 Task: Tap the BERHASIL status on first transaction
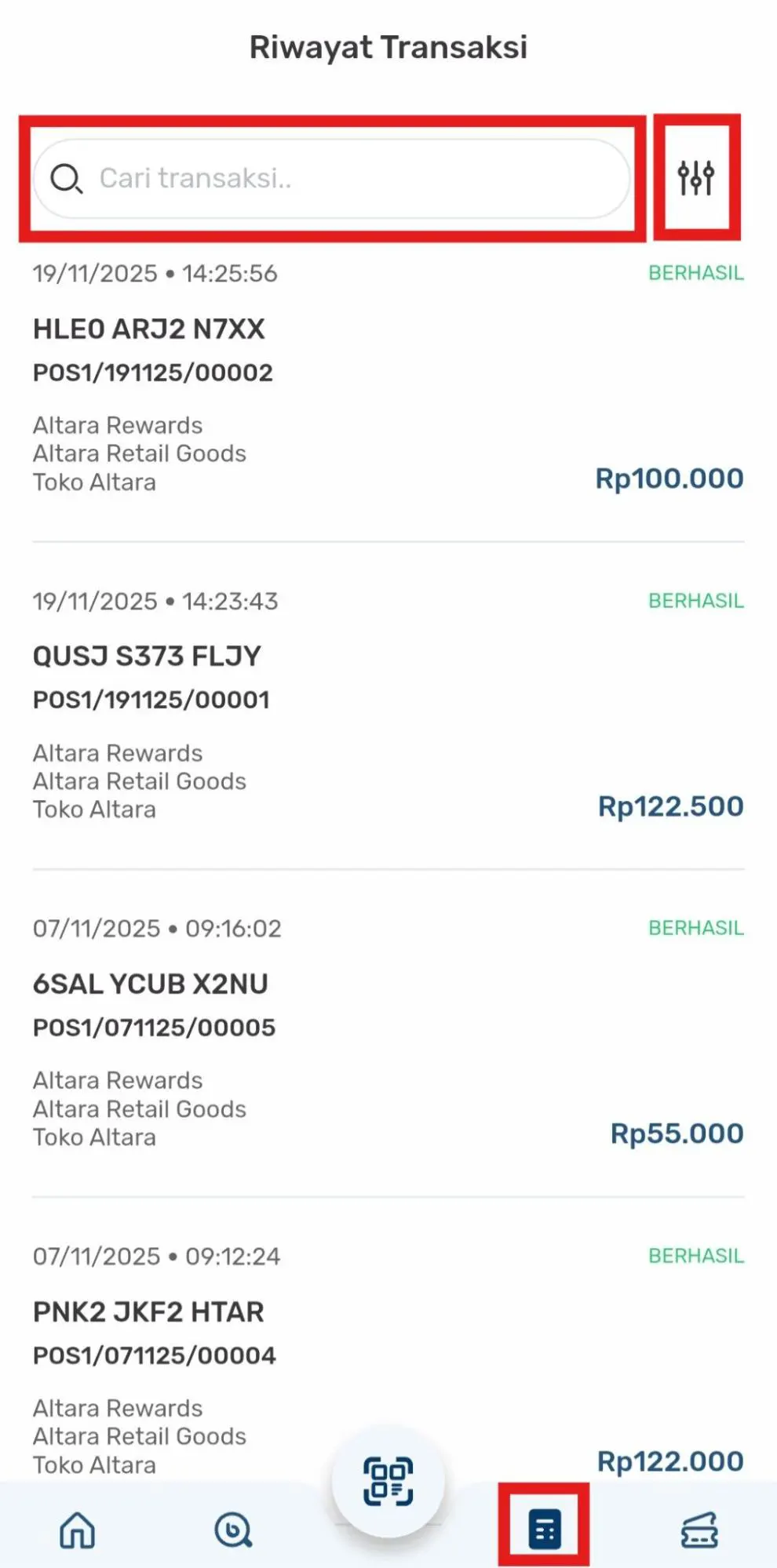[x=695, y=273]
